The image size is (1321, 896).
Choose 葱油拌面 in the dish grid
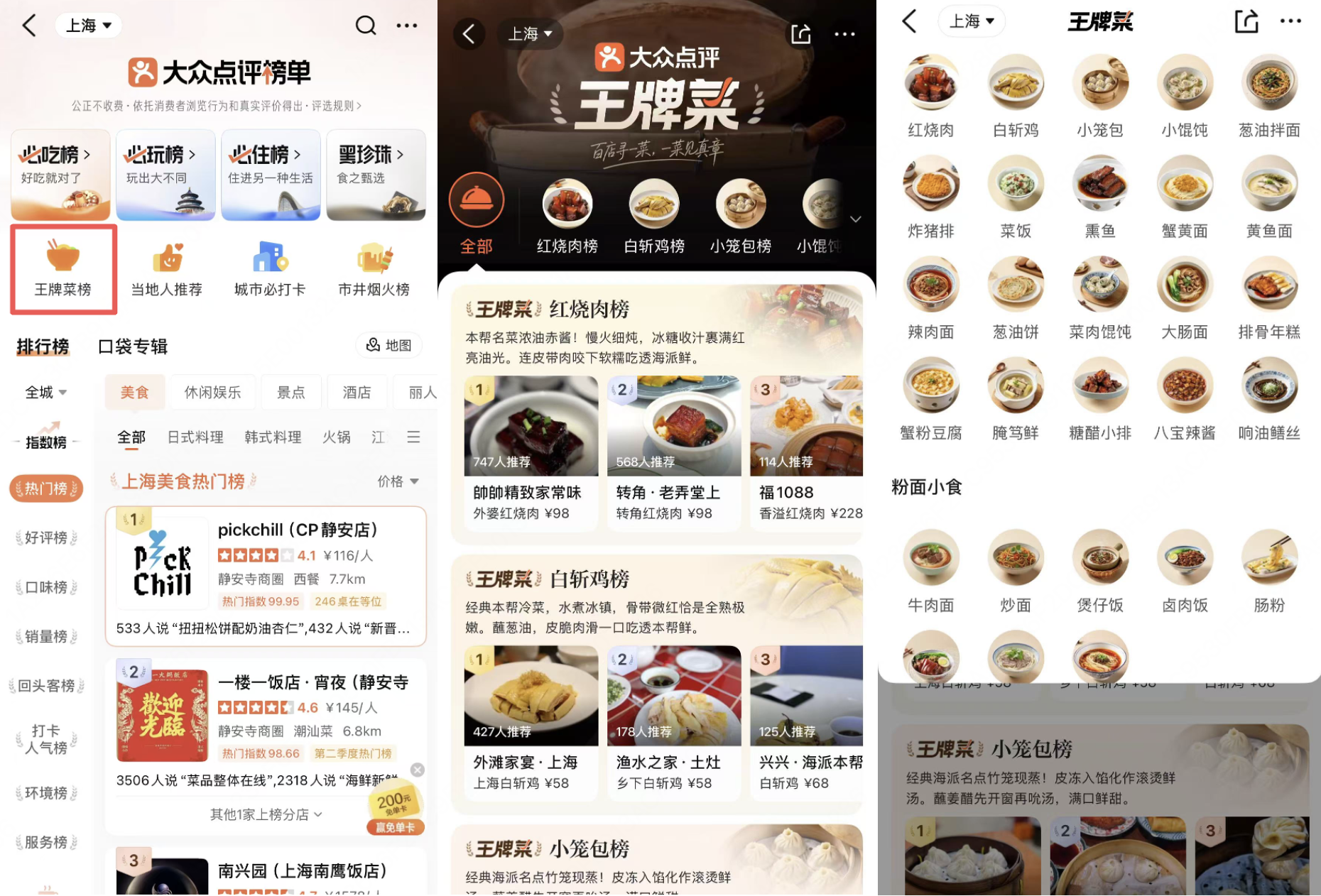click(x=1268, y=97)
